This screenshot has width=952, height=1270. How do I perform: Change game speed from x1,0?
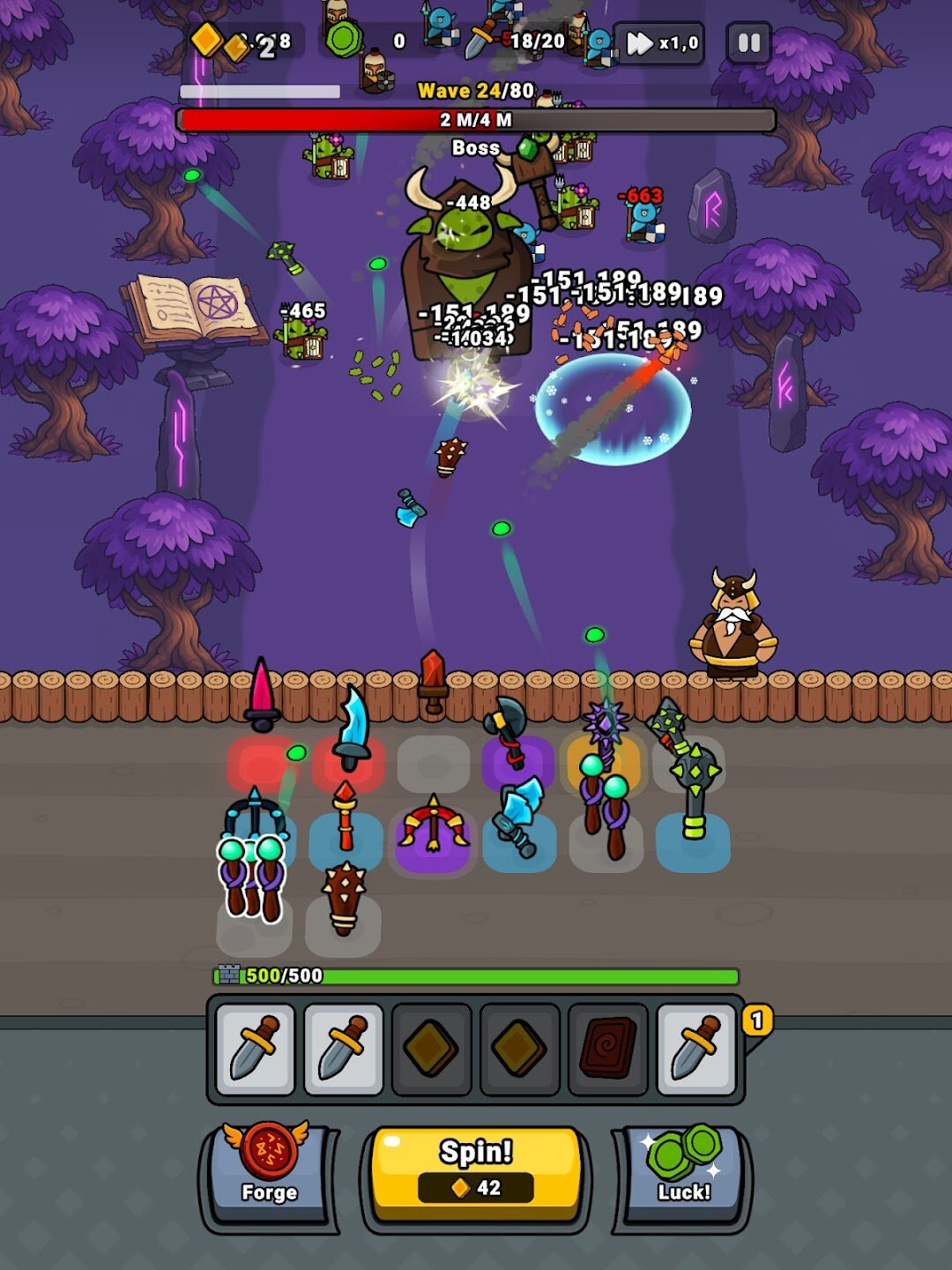coord(660,43)
